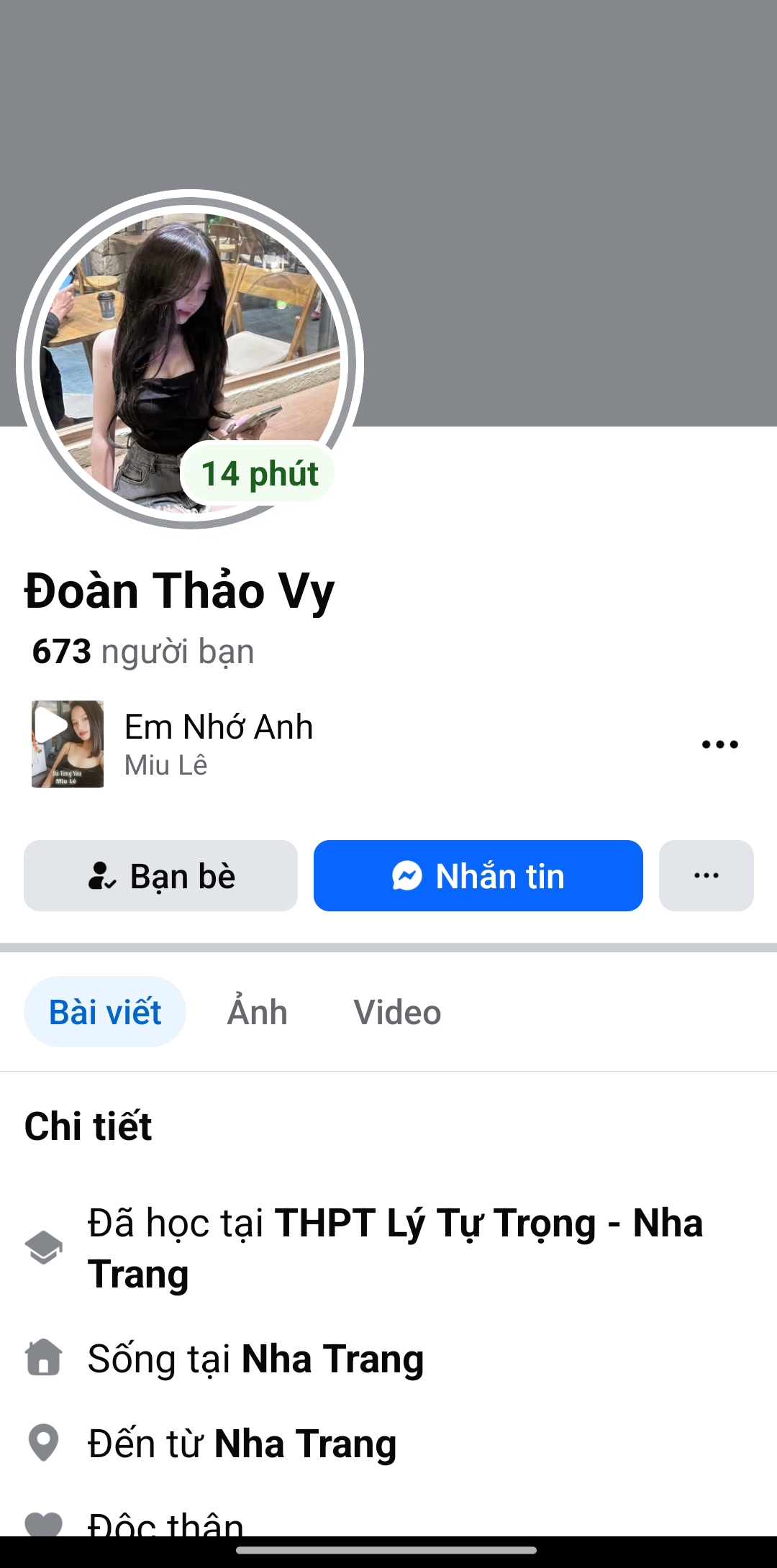Play the song Em Nhớ Anh
777x1568 pixels.
67,744
